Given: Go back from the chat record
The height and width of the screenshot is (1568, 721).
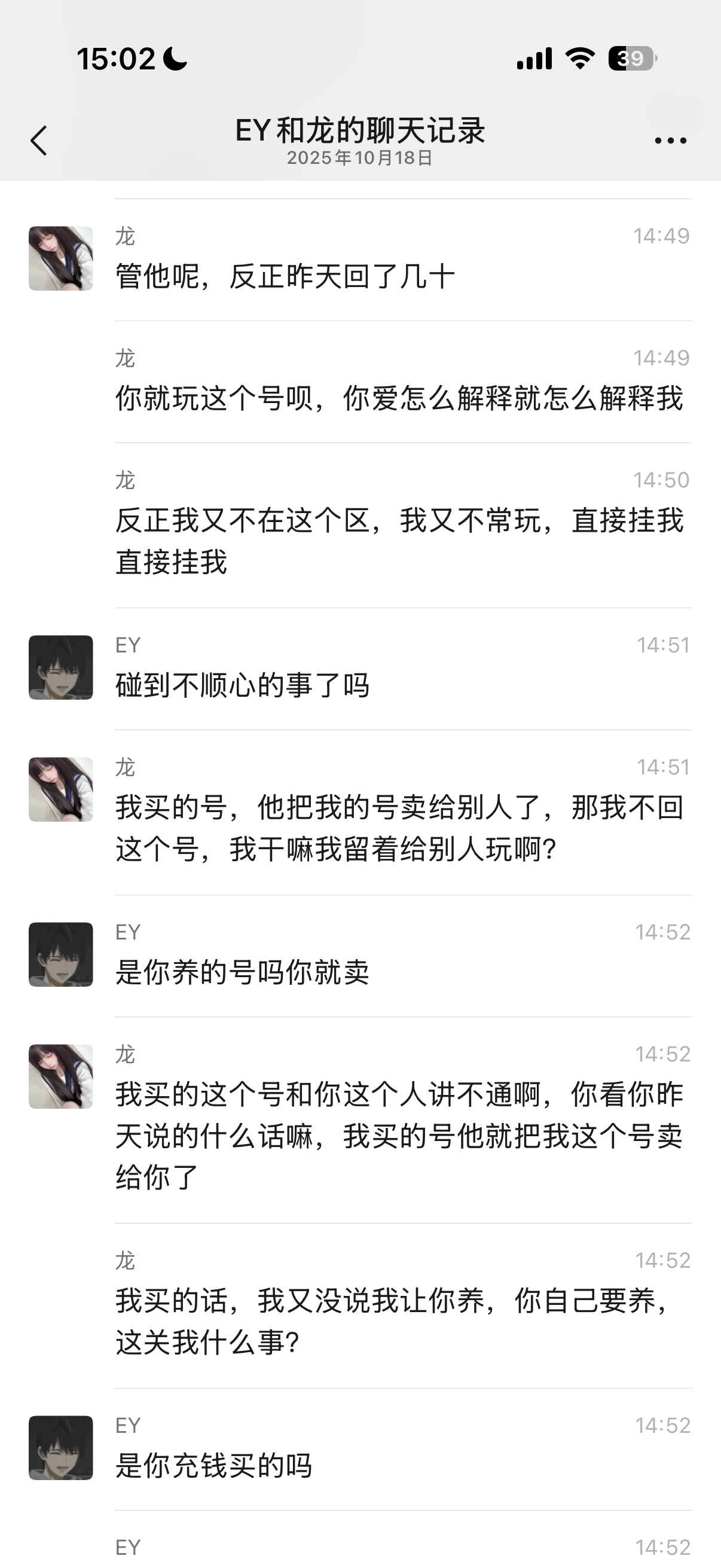Looking at the screenshot, I should point(39,141).
